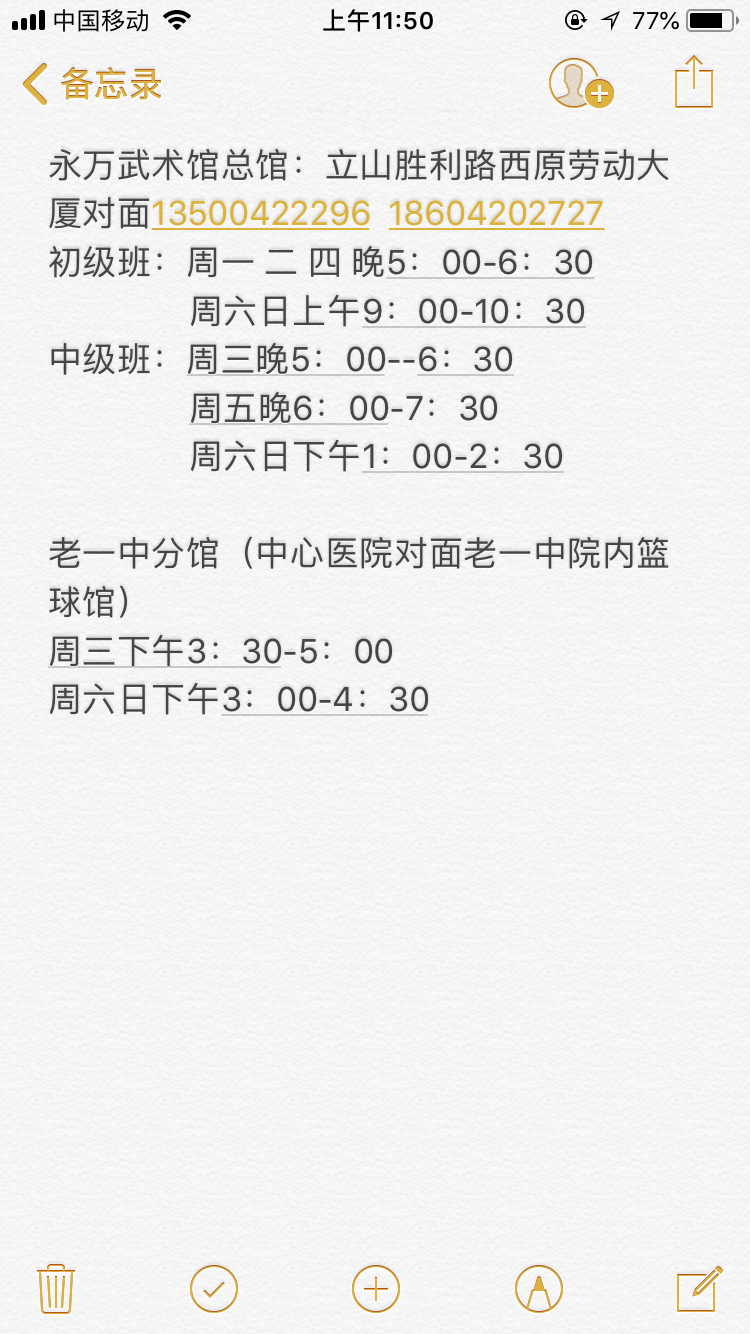Add a checklist with checkmark icon
Screen dimensions: 750x1334
[214, 1288]
